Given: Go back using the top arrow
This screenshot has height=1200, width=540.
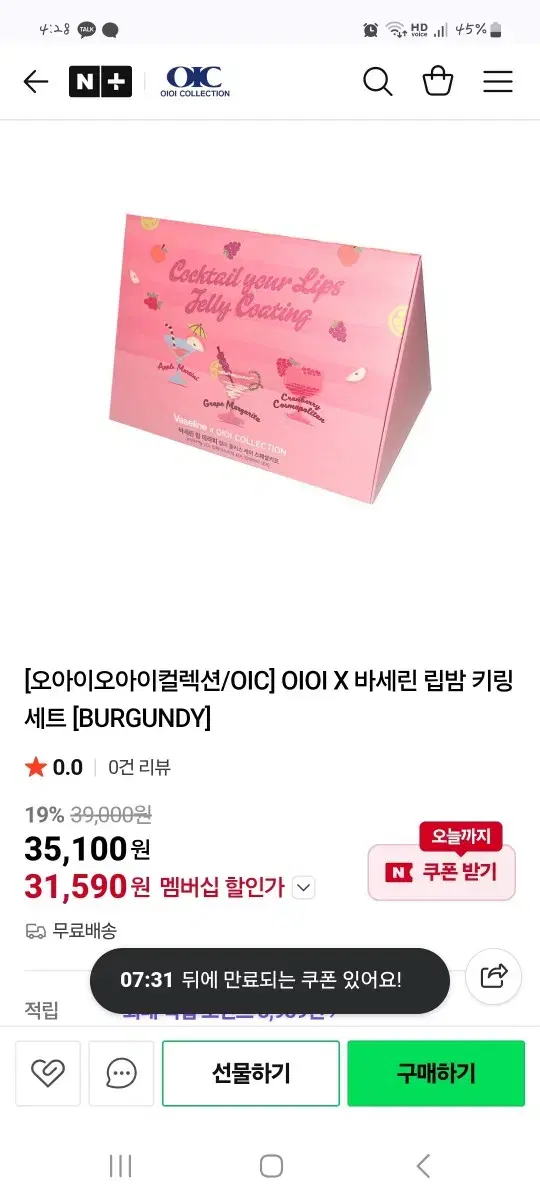Looking at the screenshot, I should pos(36,82).
